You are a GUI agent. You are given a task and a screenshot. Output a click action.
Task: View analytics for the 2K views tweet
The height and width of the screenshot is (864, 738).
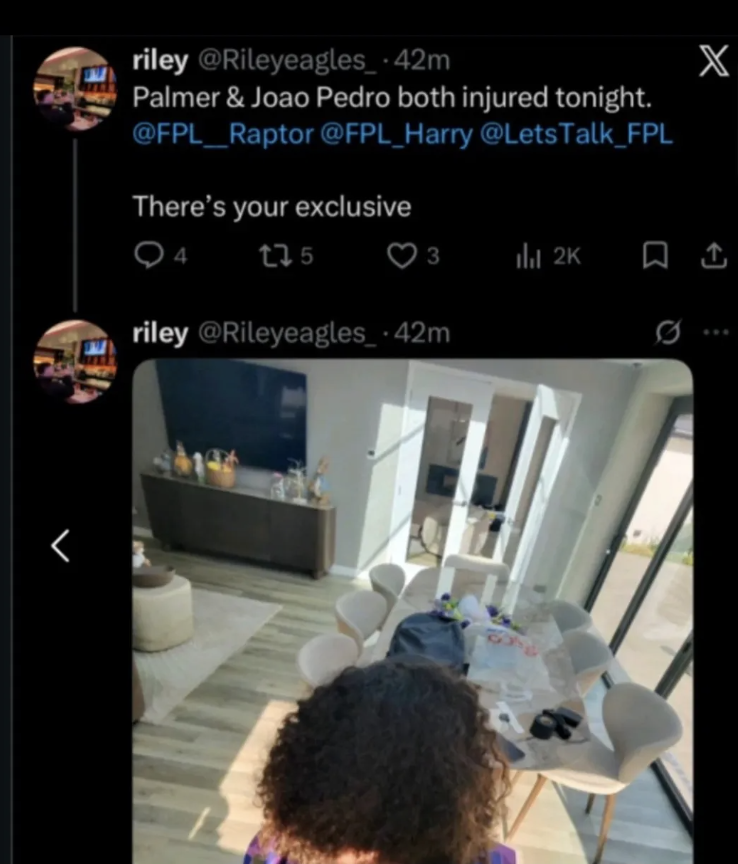click(528, 256)
